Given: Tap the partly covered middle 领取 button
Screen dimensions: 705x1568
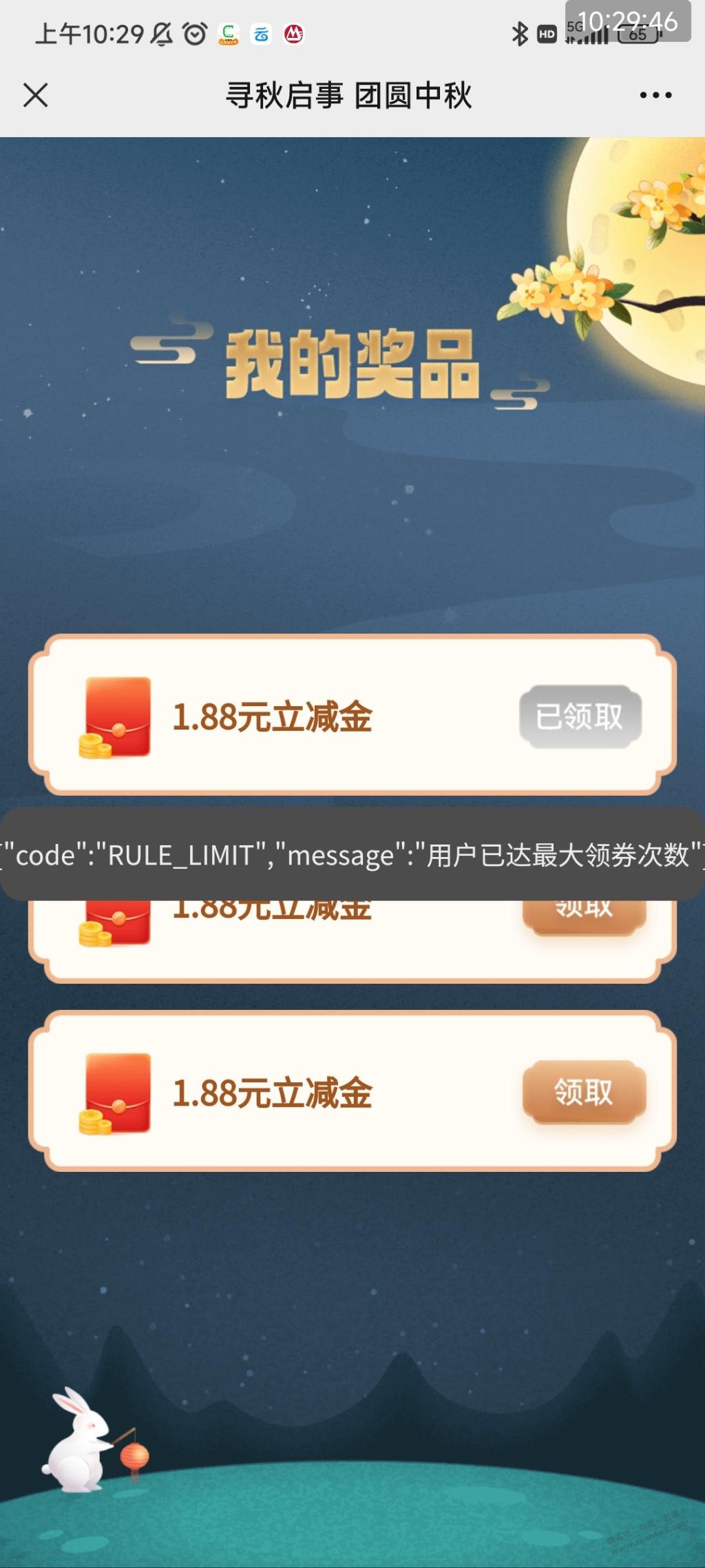Looking at the screenshot, I should [584, 916].
